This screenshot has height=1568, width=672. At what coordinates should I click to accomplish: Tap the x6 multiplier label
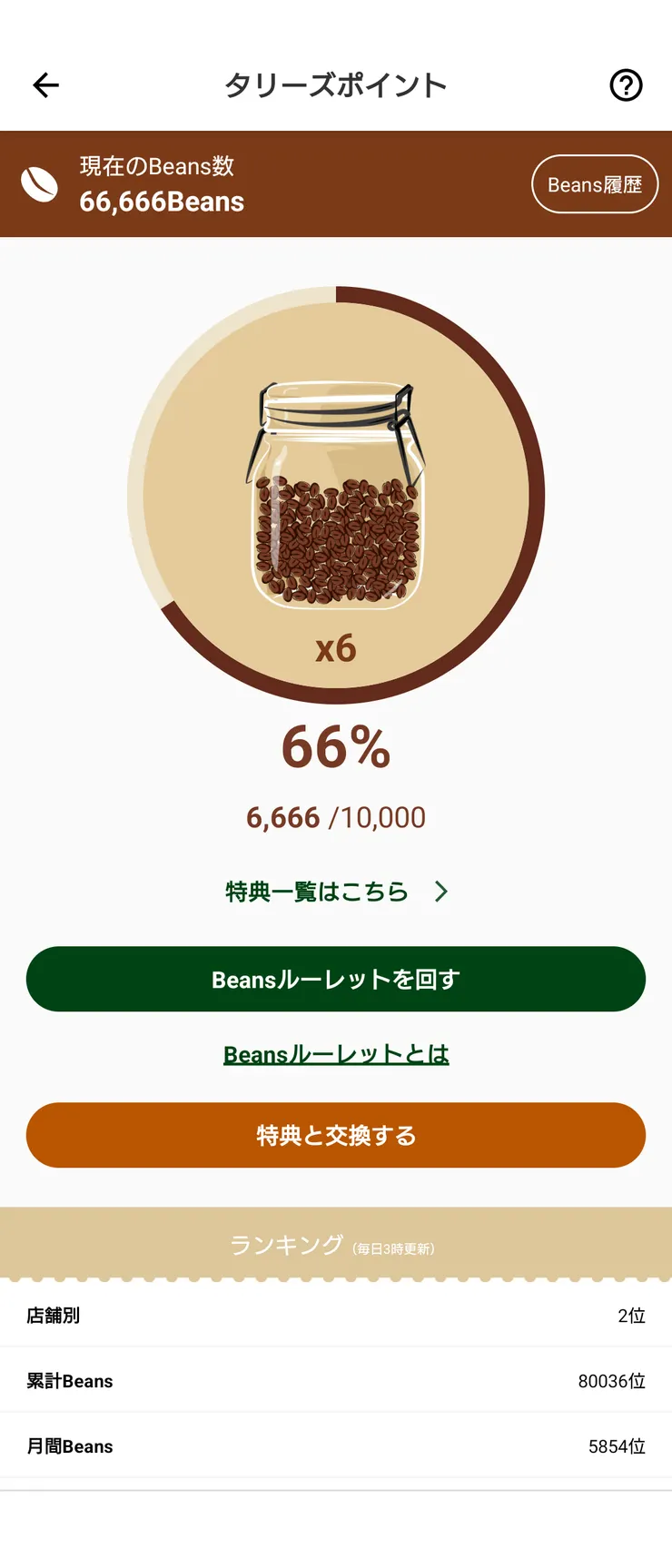click(x=336, y=649)
